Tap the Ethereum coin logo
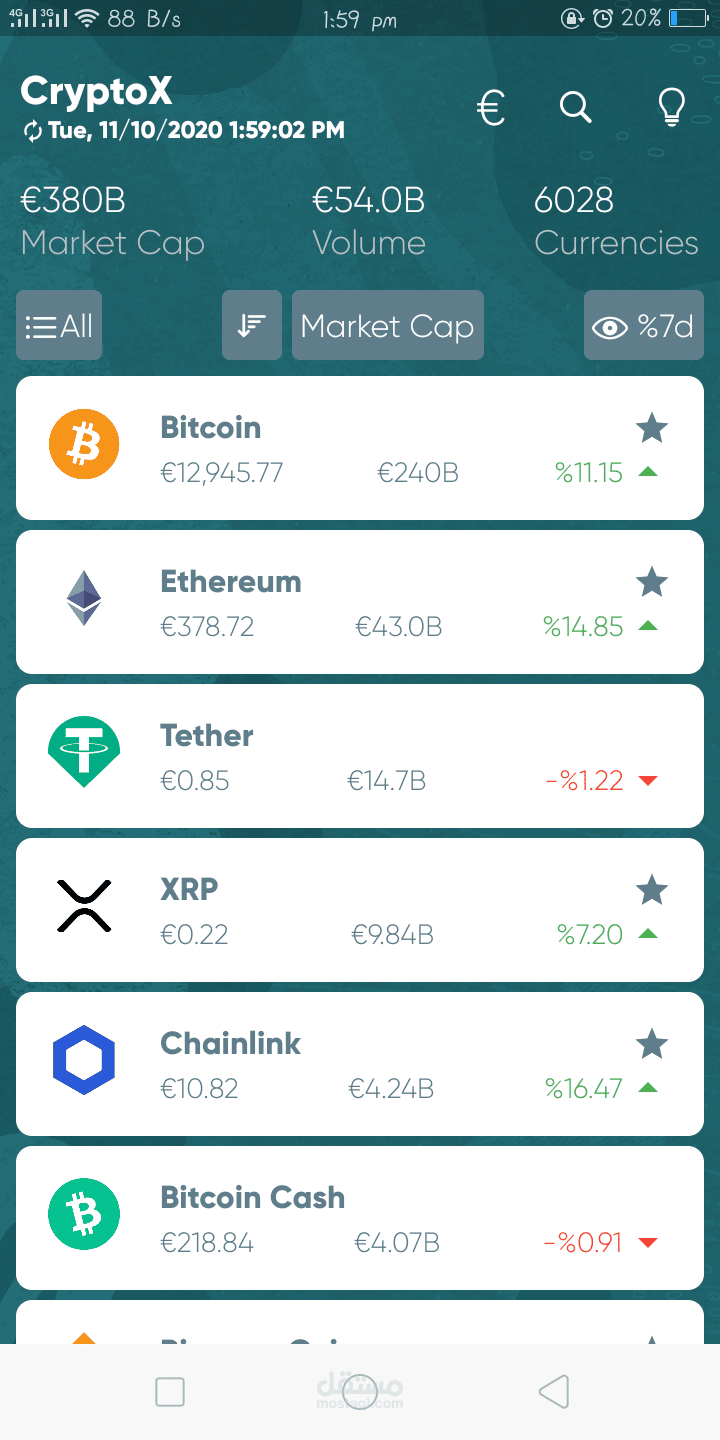Viewport: 720px width, 1440px height. [84, 597]
